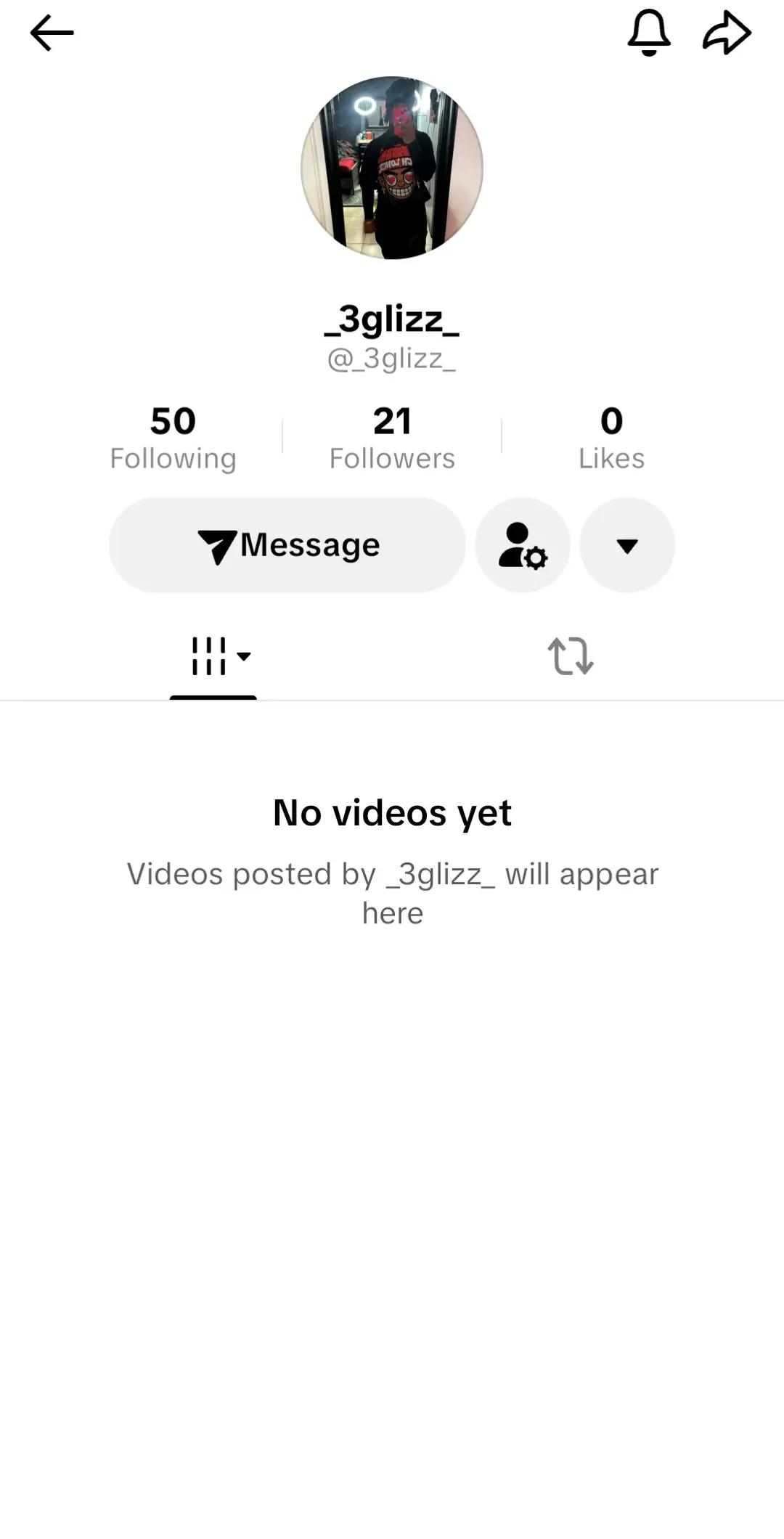Open the follow settings person icon

click(x=523, y=545)
